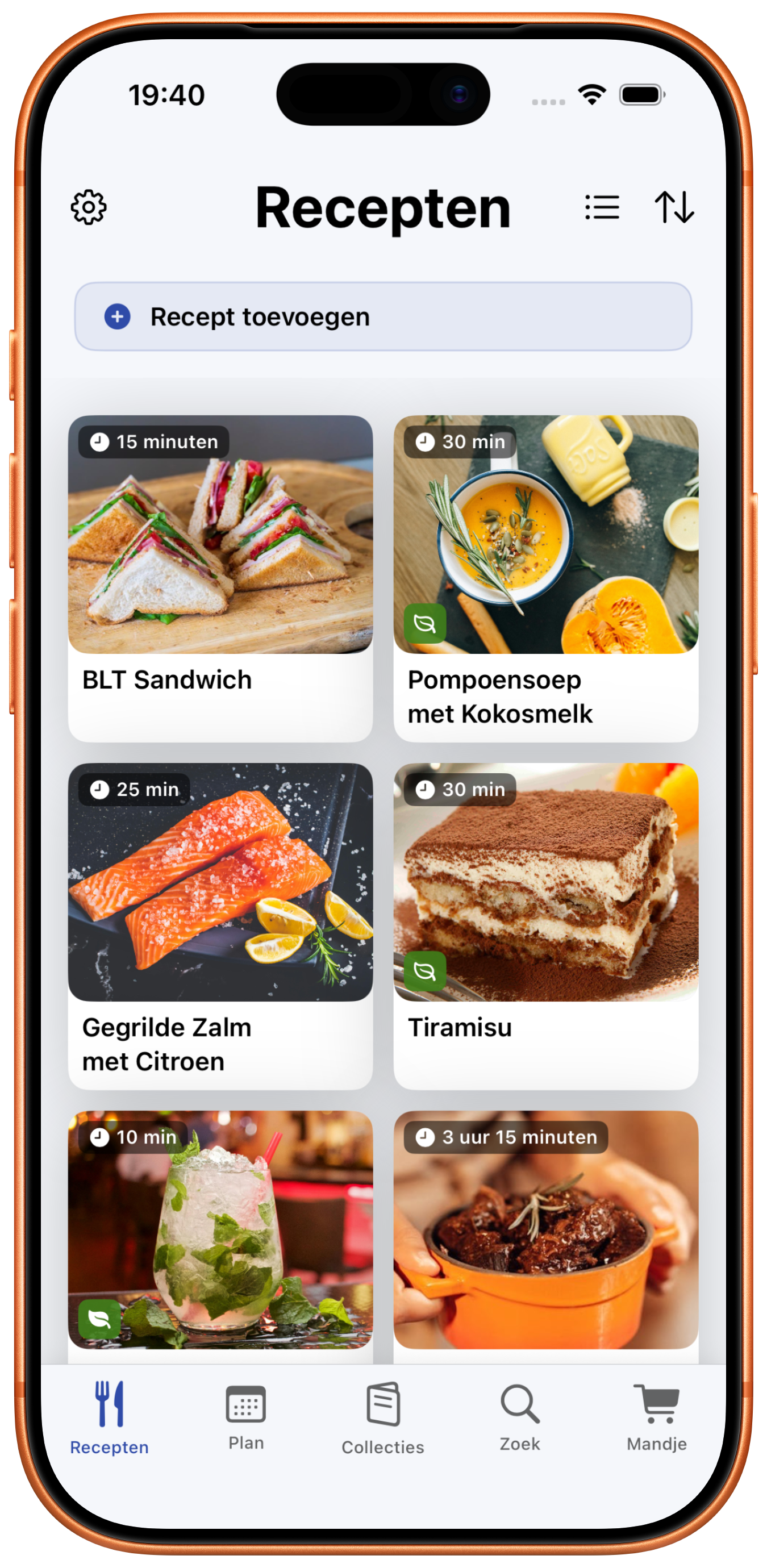
Task: Open Pompoensoep met Kokosmelk recipe
Action: coord(545,577)
